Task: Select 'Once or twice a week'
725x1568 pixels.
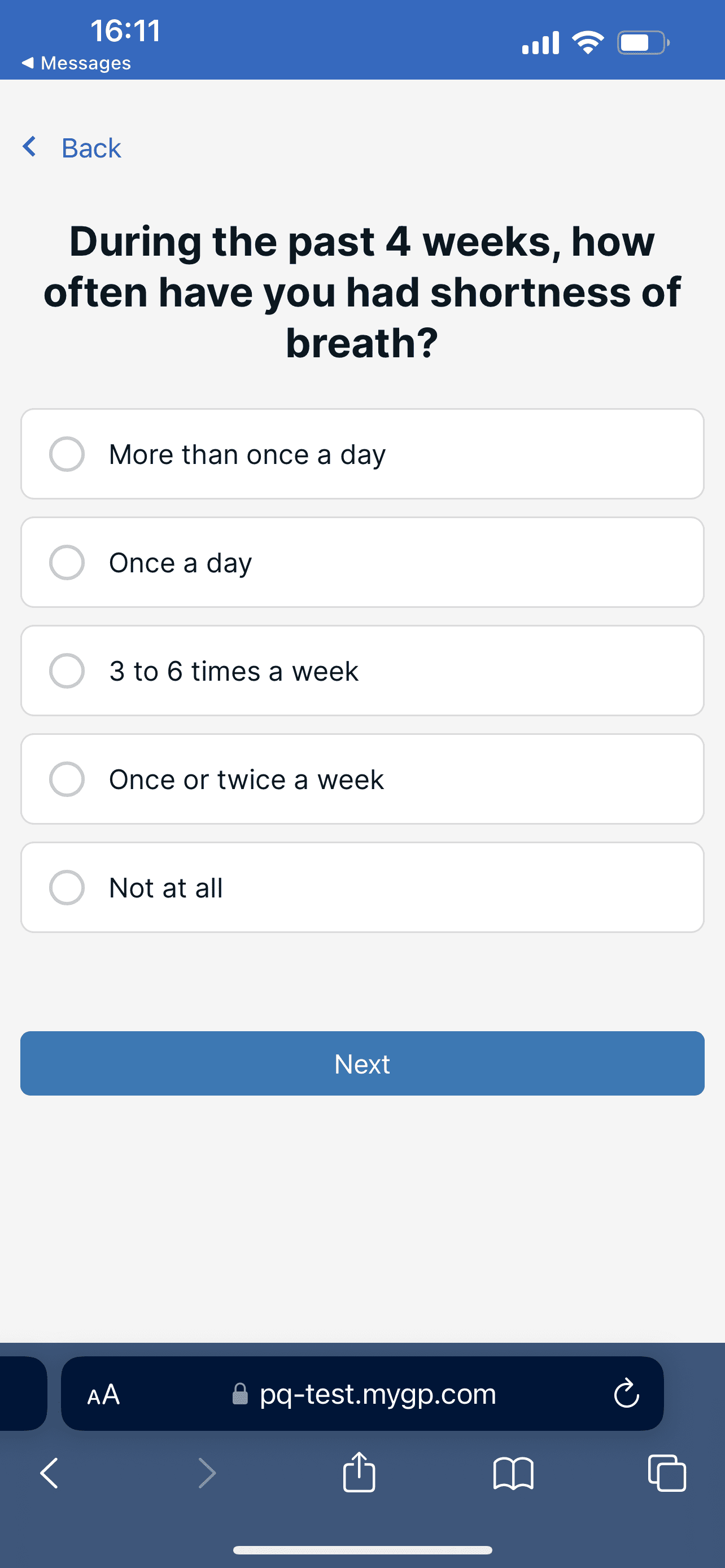Action: point(362,779)
